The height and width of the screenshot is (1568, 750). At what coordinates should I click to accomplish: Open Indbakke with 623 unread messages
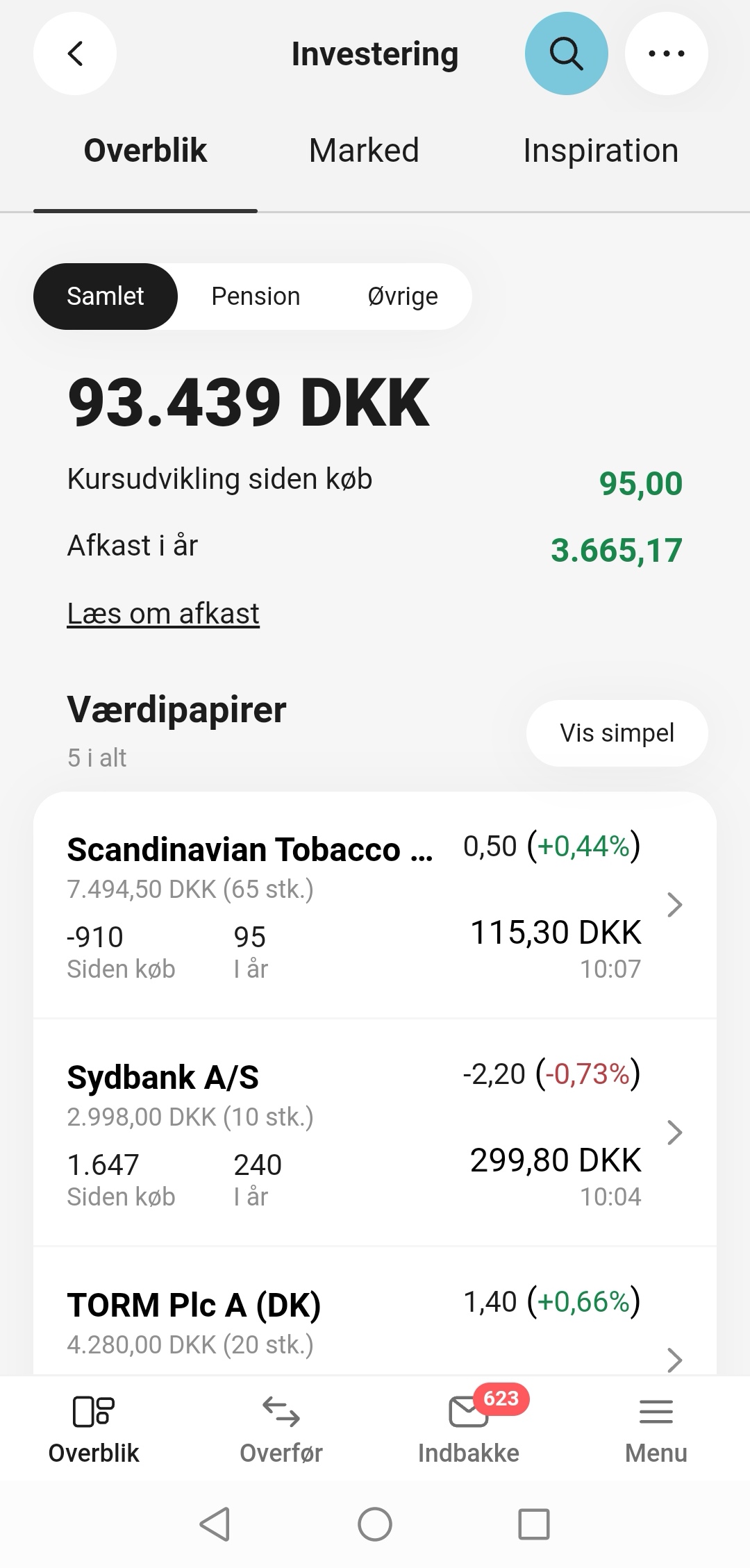pyautogui.click(x=469, y=1427)
